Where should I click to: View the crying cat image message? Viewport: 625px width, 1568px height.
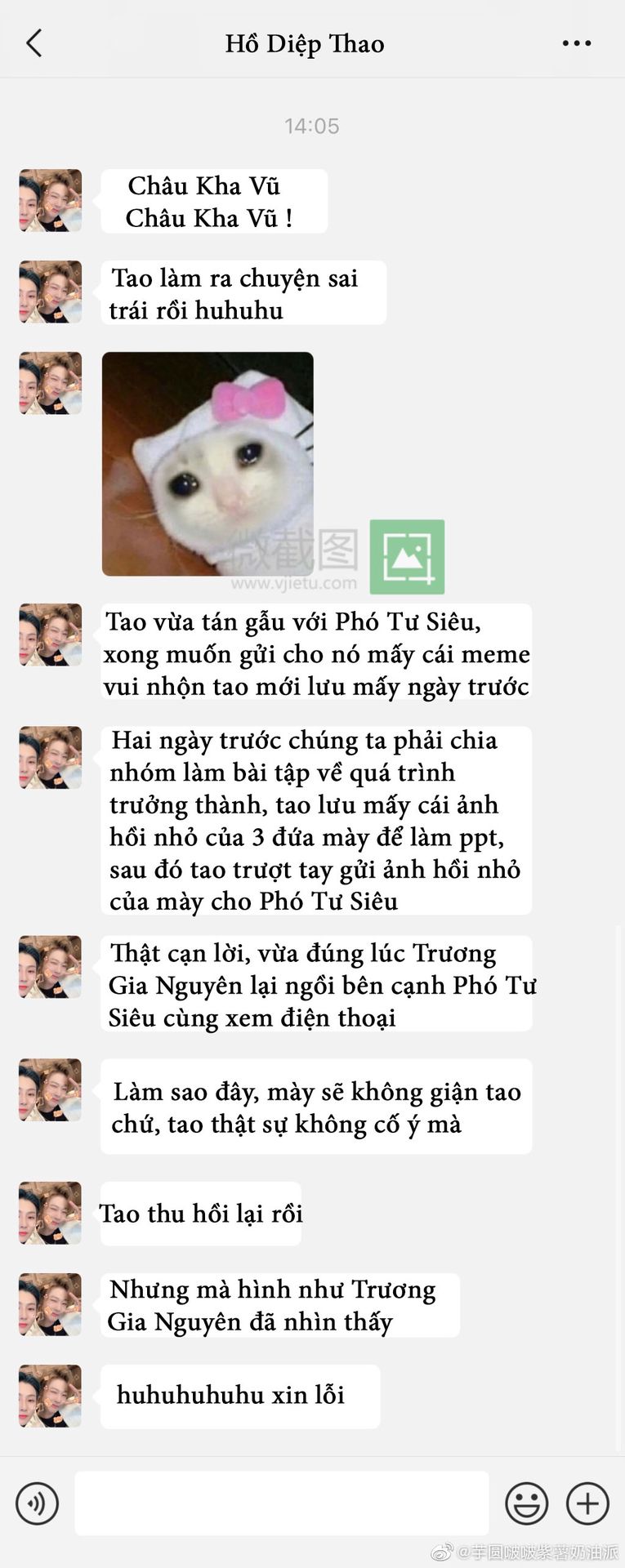[x=208, y=464]
